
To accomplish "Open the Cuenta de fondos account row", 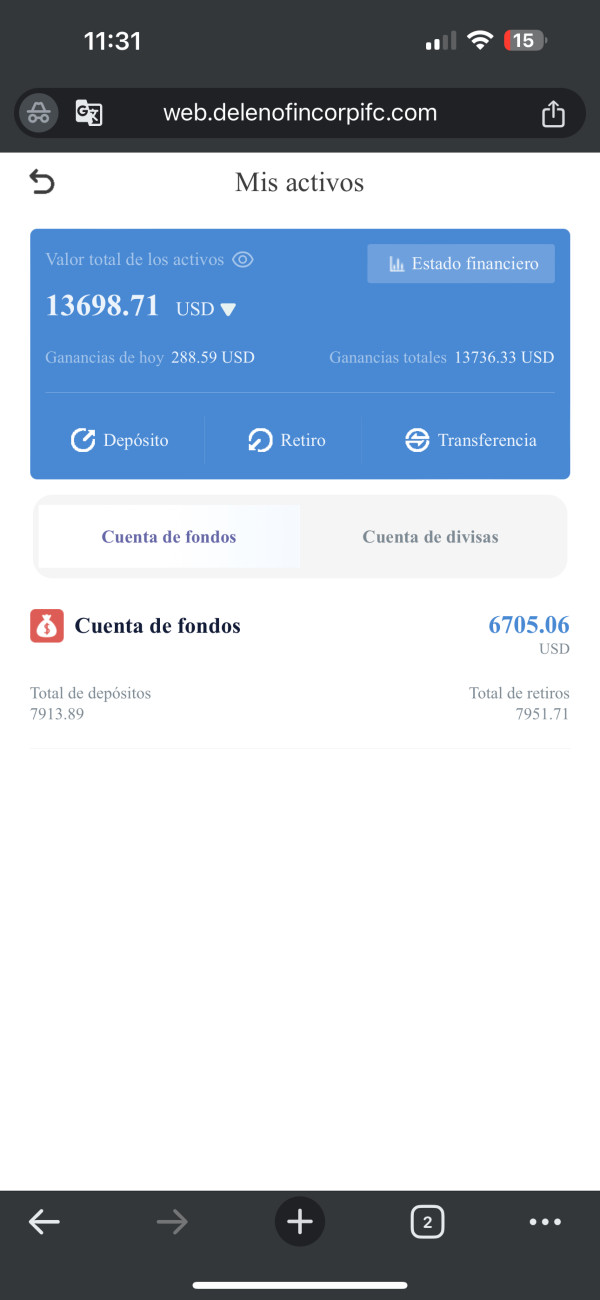I will [x=157, y=627].
